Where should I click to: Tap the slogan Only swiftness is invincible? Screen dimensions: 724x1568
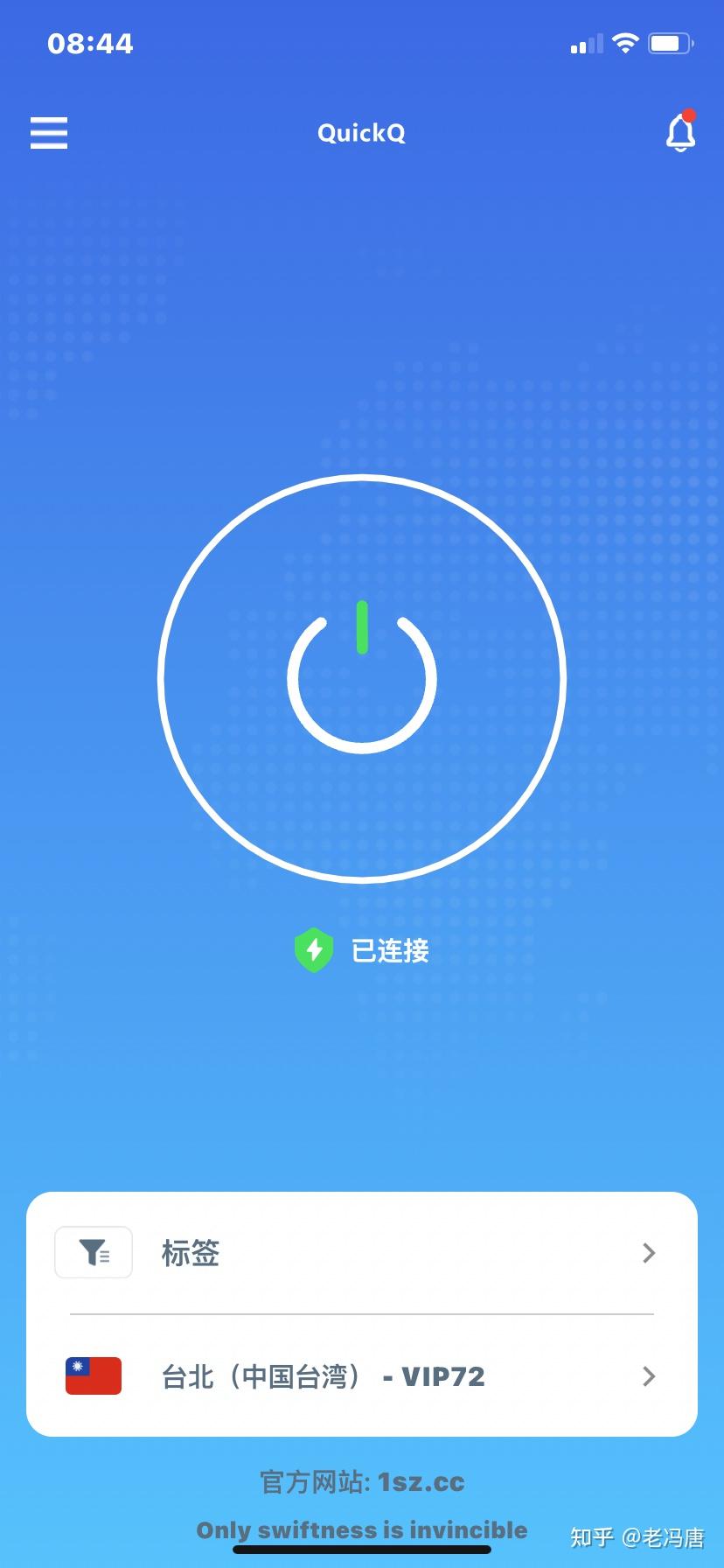click(x=361, y=1529)
